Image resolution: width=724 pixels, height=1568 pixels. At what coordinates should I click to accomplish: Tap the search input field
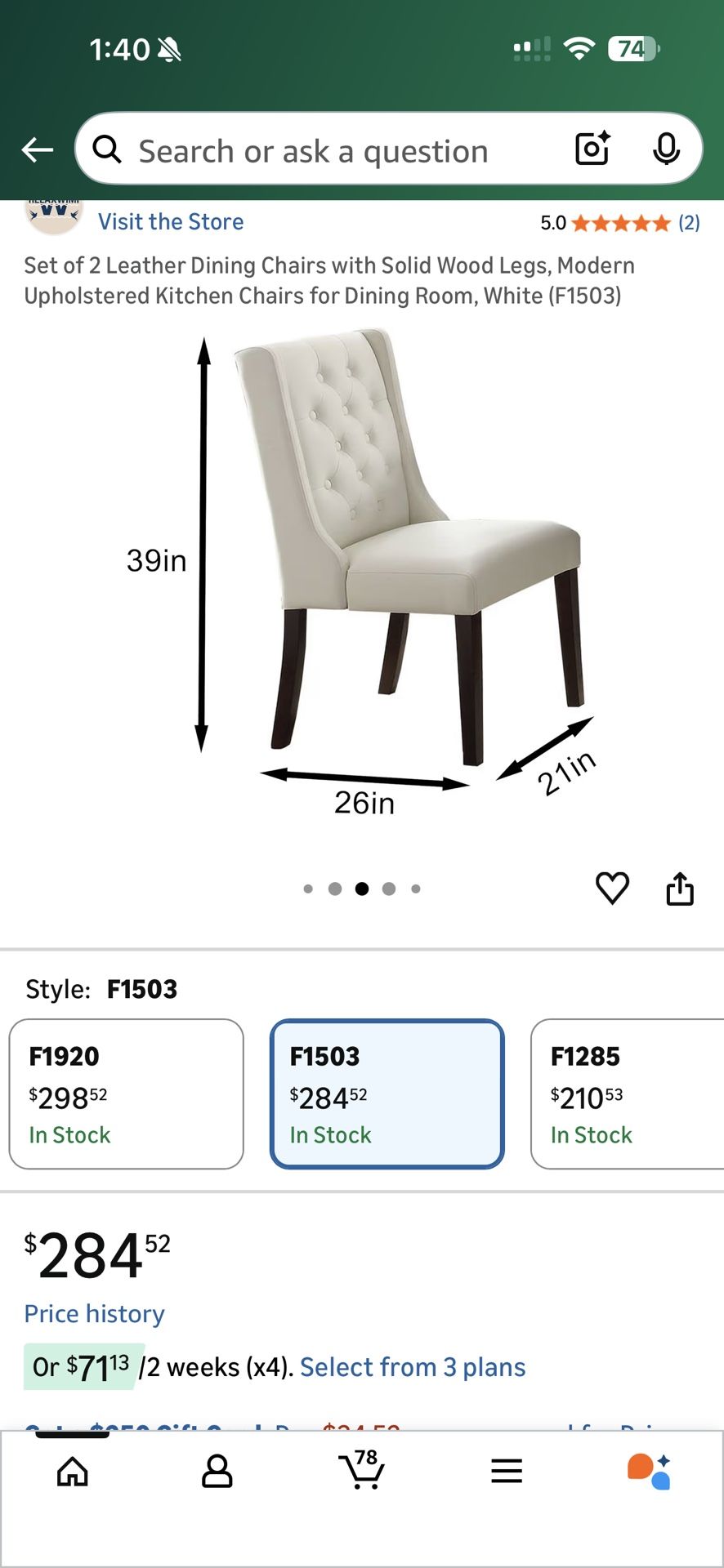point(327,149)
